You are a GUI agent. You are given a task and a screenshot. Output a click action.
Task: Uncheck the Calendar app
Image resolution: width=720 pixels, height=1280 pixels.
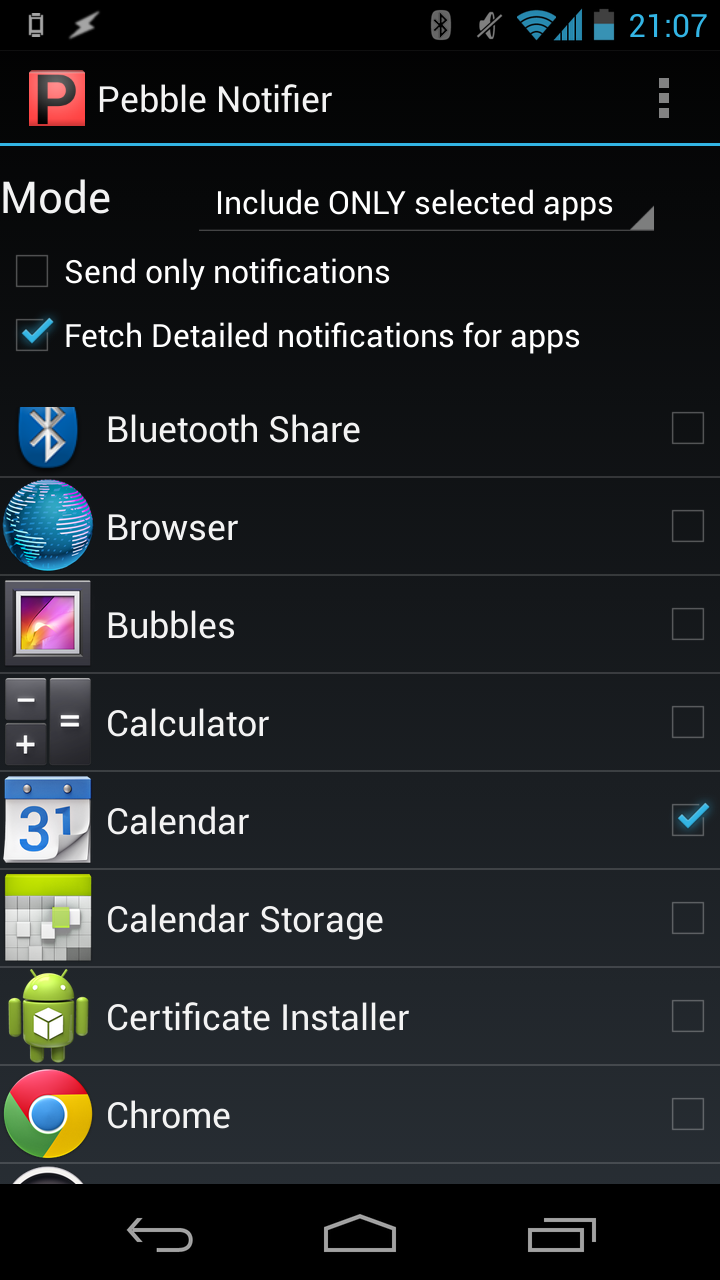point(688,820)
